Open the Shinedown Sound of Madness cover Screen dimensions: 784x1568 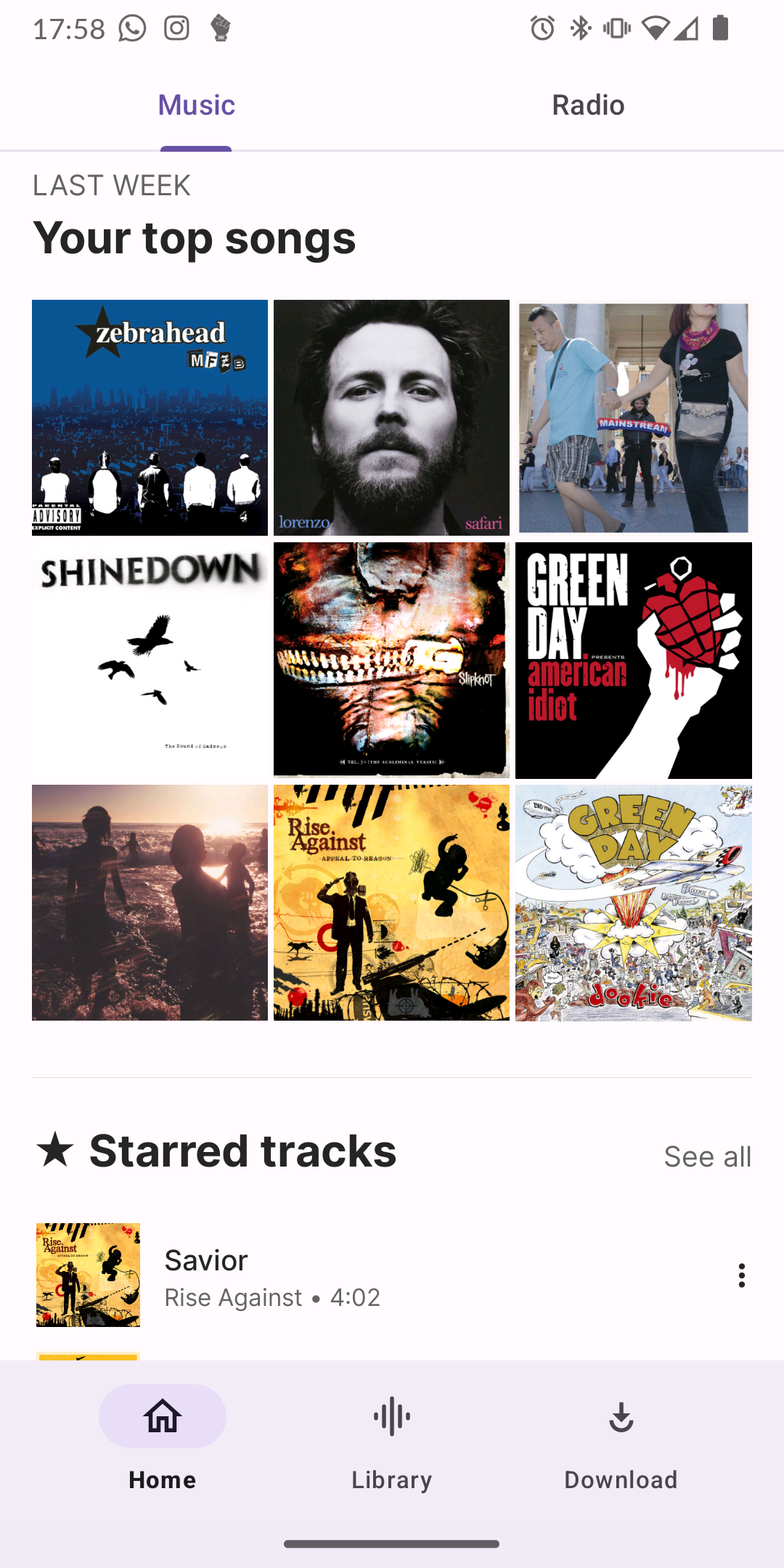click(x=150, y=660)
